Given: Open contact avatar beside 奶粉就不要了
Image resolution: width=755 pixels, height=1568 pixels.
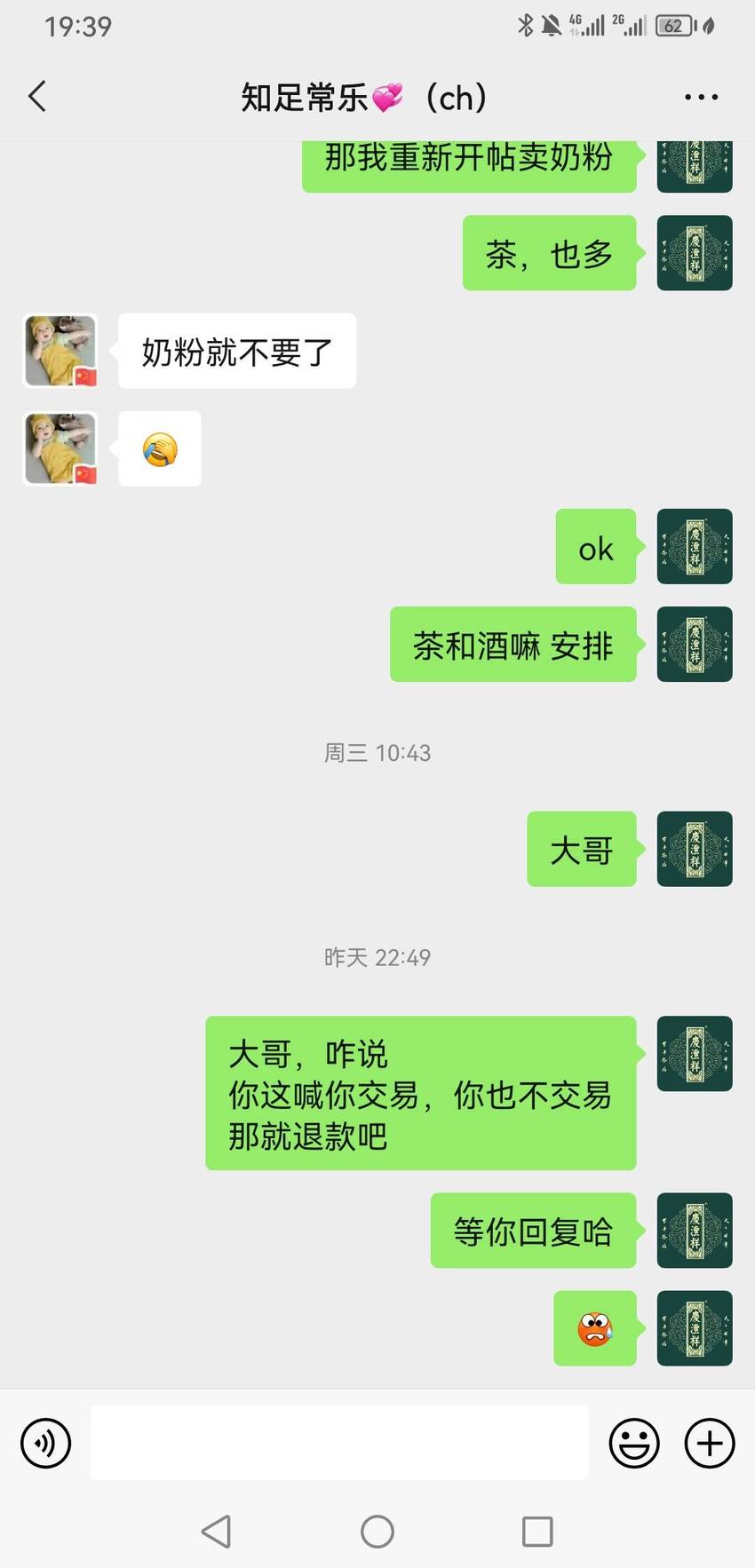Looking at the screenshot, I should click(x=60, y=351).
